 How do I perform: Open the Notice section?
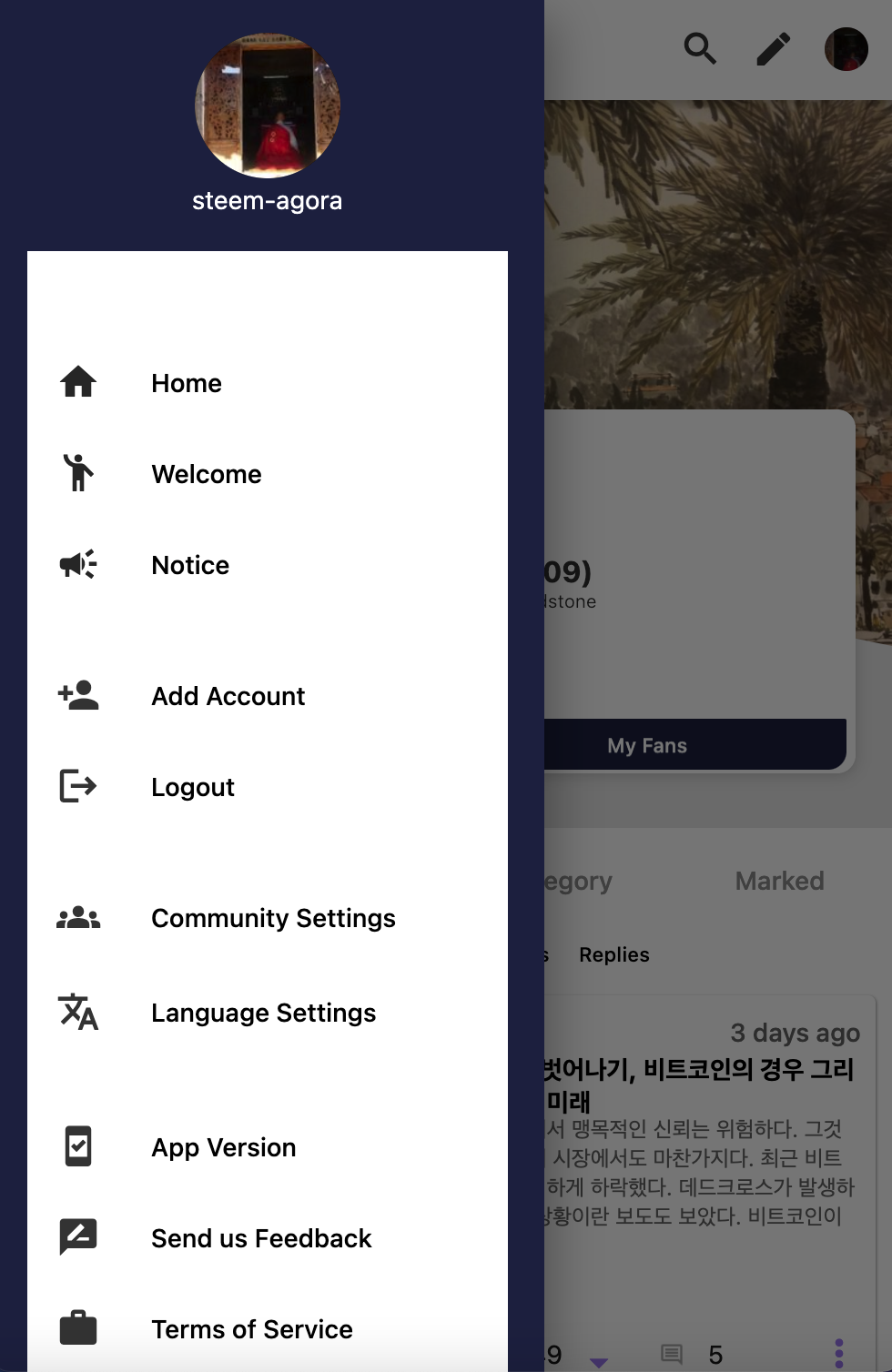[268, 565]
